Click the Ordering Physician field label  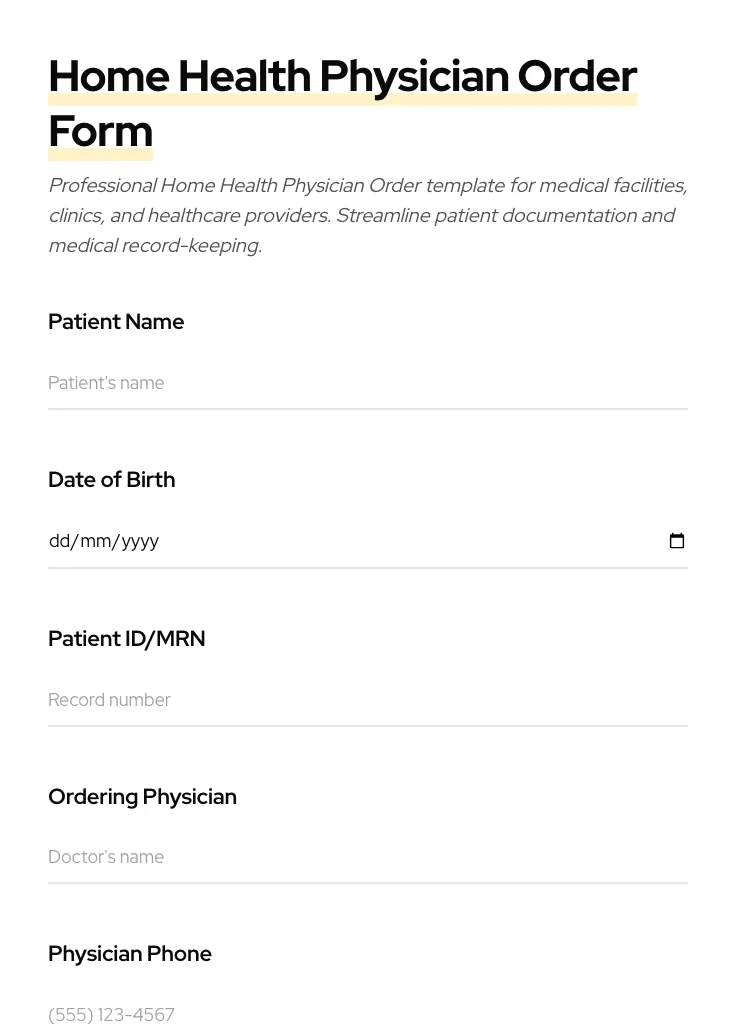coord(142,797)
